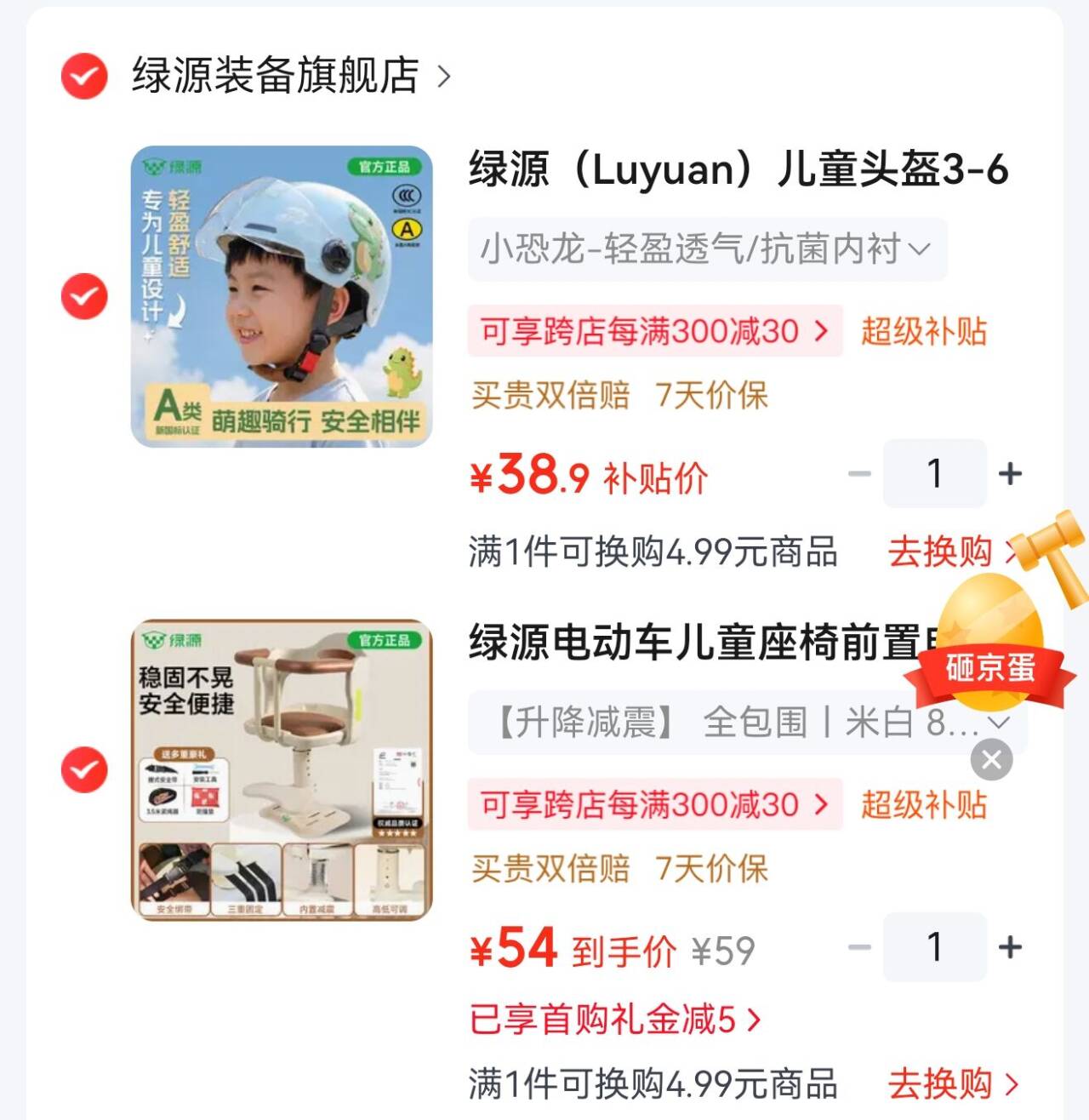Open the 电动车儿童座椅 product image
Screen dimensions: 1089x1120
pyautogui.click(x=282, y=769)
